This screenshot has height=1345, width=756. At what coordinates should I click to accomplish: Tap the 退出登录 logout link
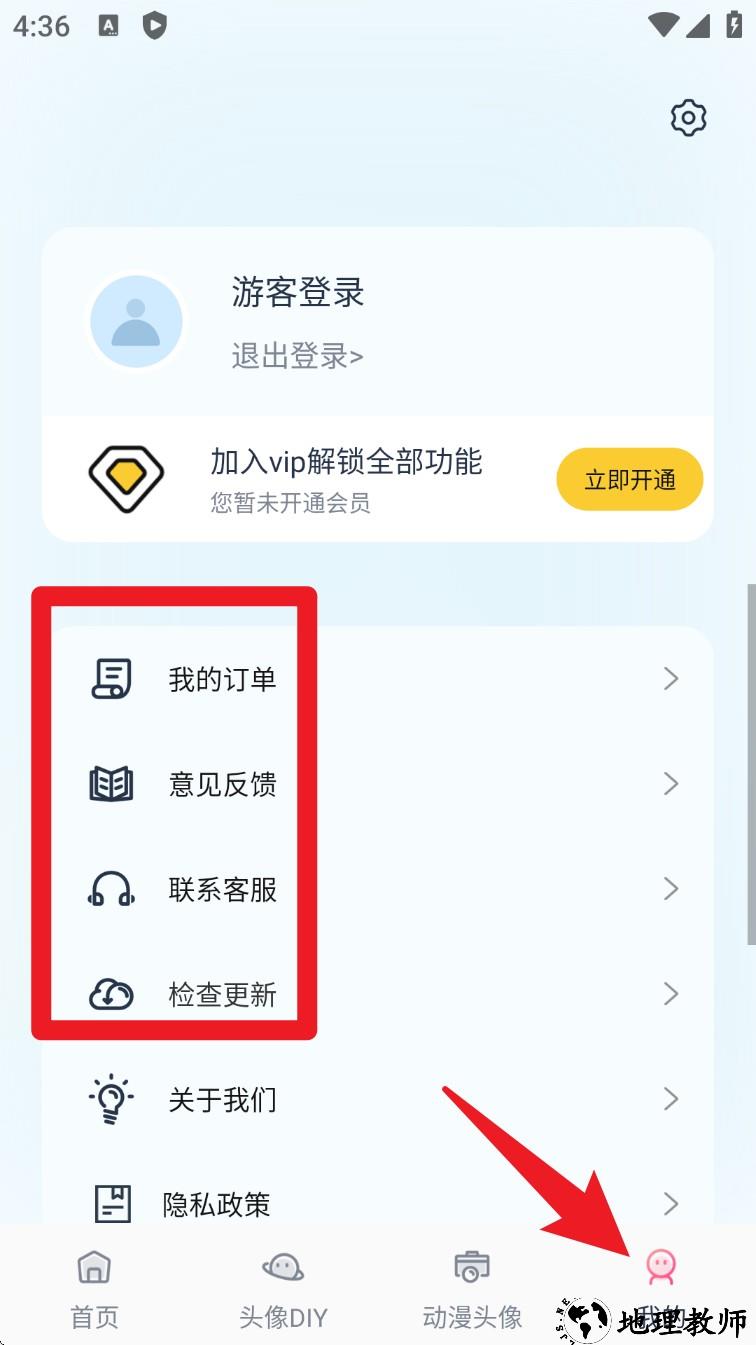point(297,355)
